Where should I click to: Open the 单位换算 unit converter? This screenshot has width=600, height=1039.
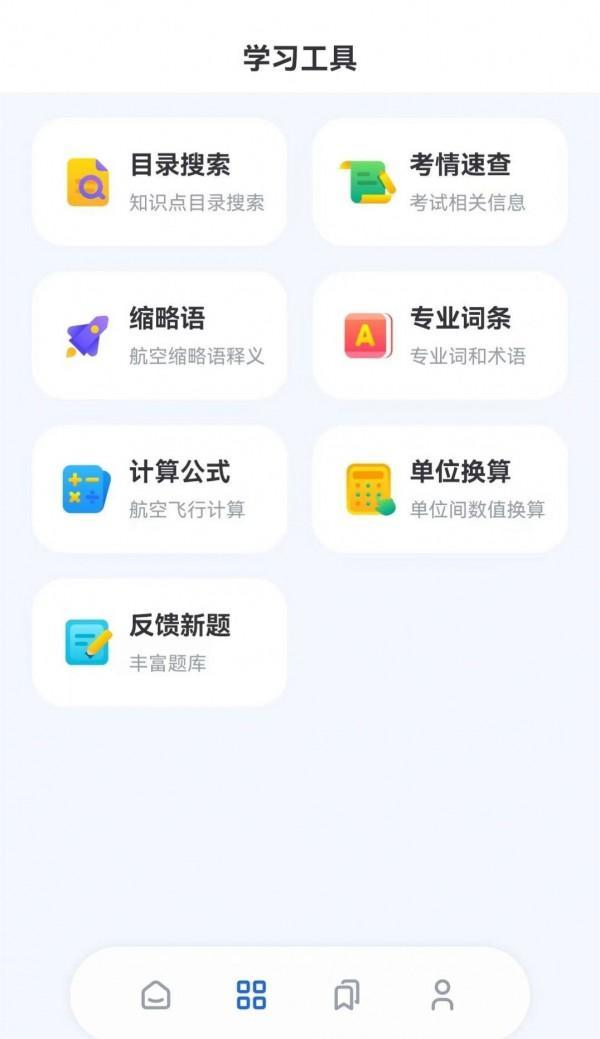click(440, 489)
